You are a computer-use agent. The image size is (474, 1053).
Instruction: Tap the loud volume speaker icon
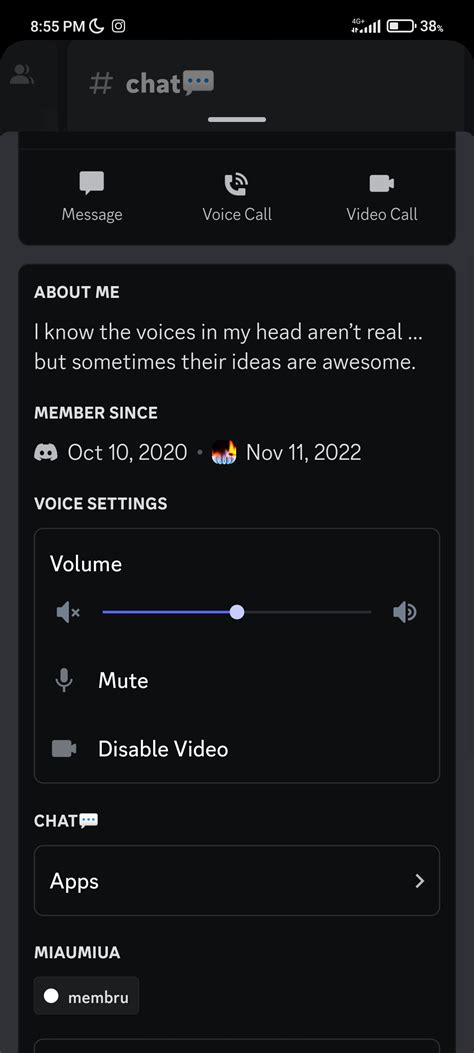(x=404, y=612)
